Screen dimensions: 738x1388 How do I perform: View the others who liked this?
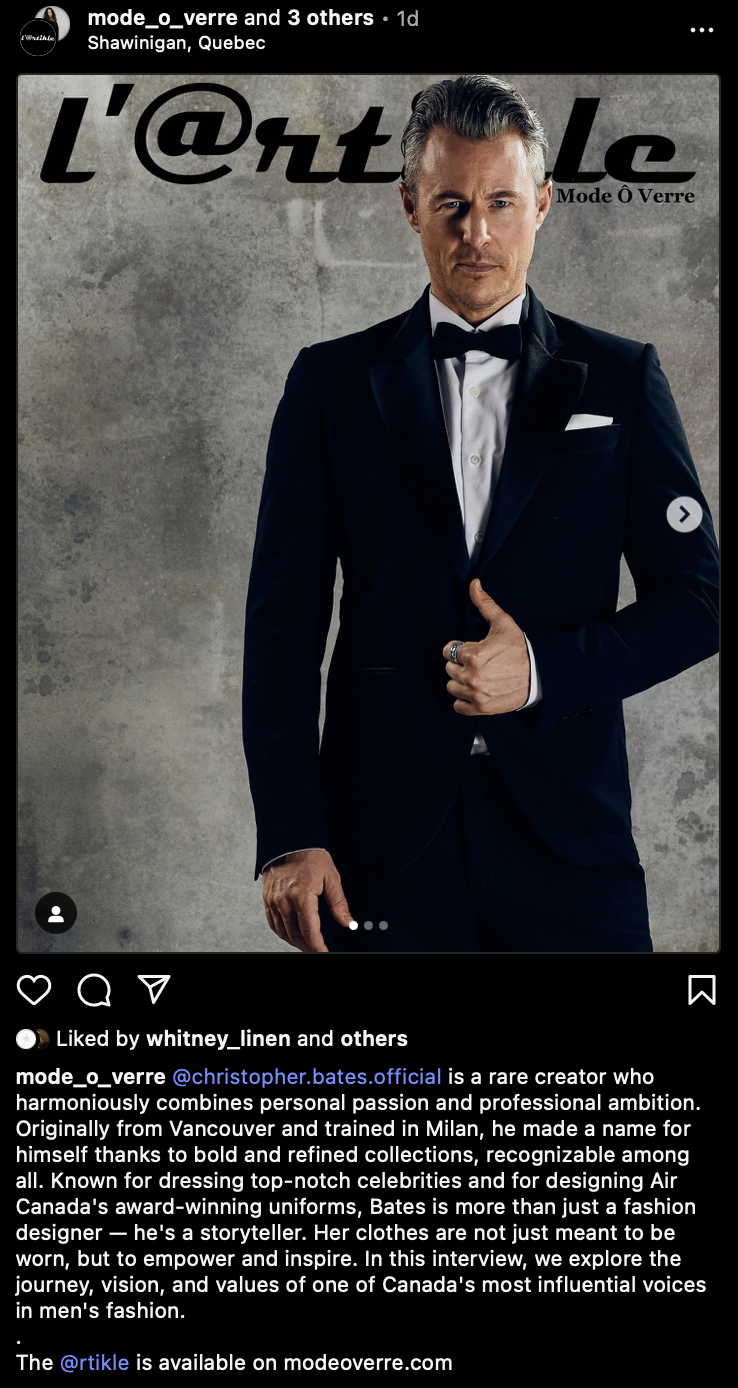[374, 1039]
